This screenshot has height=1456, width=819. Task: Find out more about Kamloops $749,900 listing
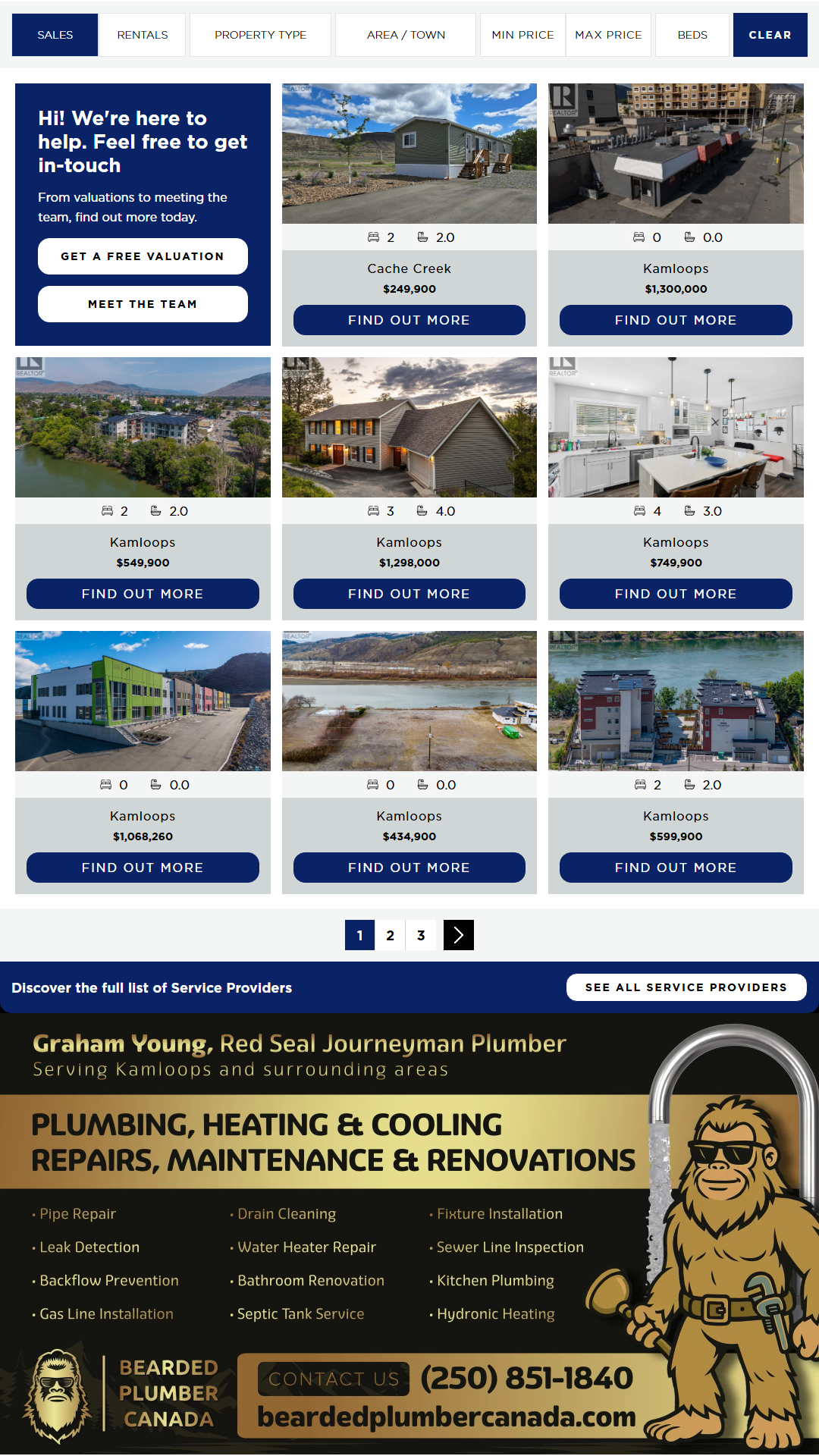[676, 594]
